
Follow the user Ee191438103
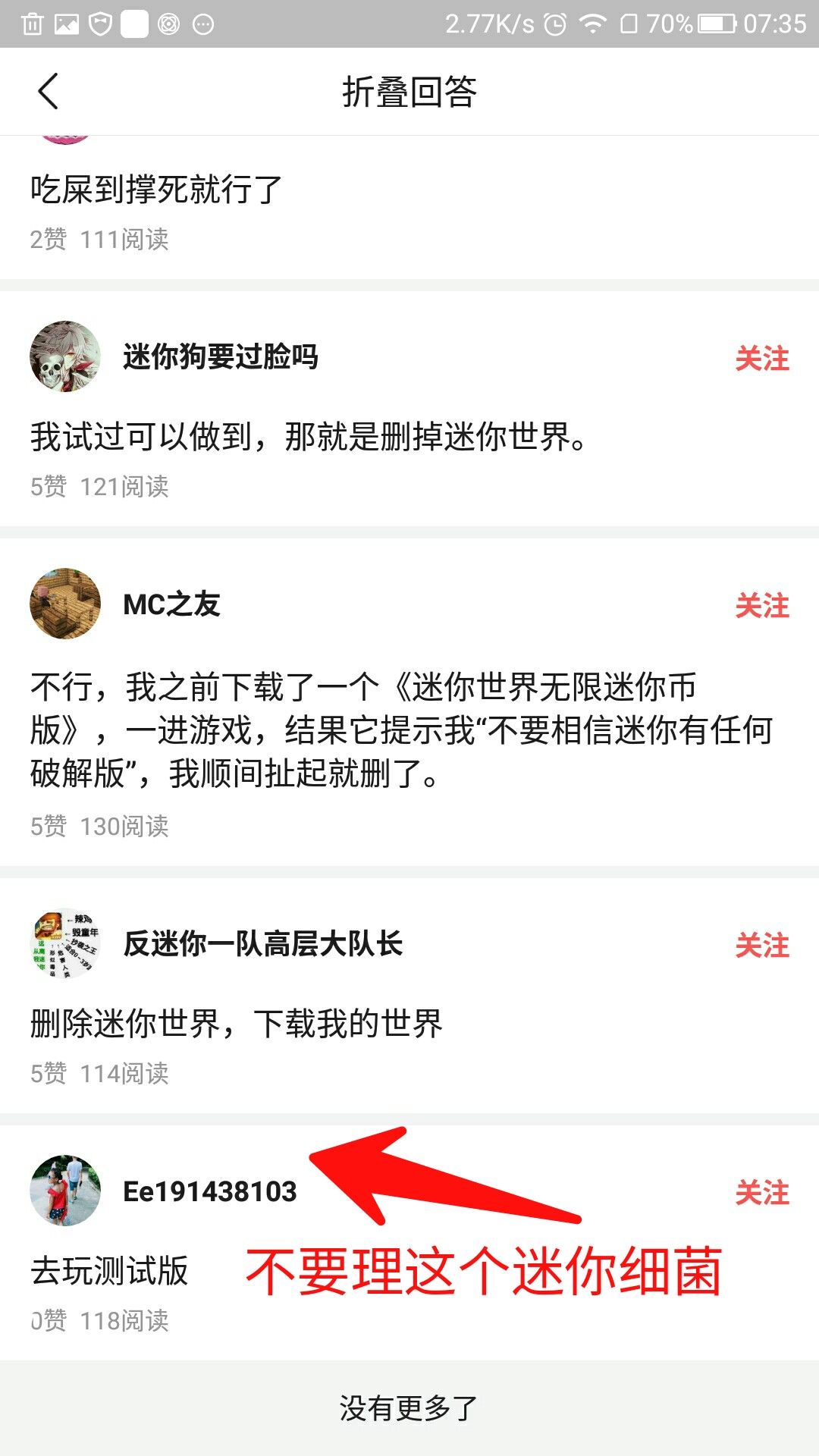[x=761, y=1192]
